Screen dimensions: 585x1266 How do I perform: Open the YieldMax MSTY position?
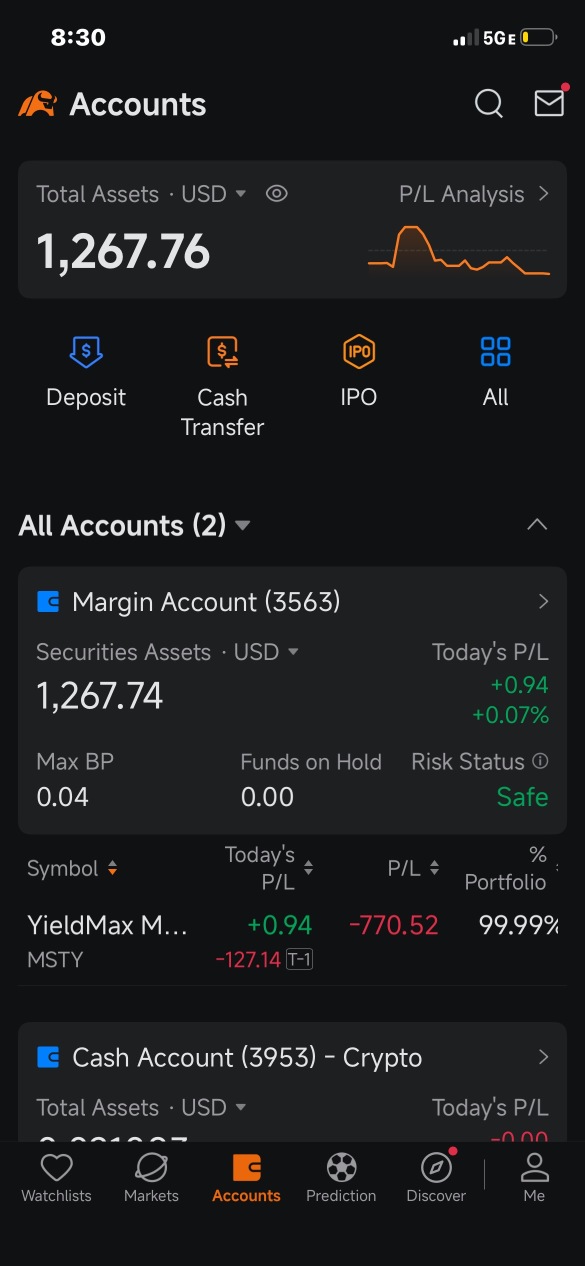click(292, 941)
